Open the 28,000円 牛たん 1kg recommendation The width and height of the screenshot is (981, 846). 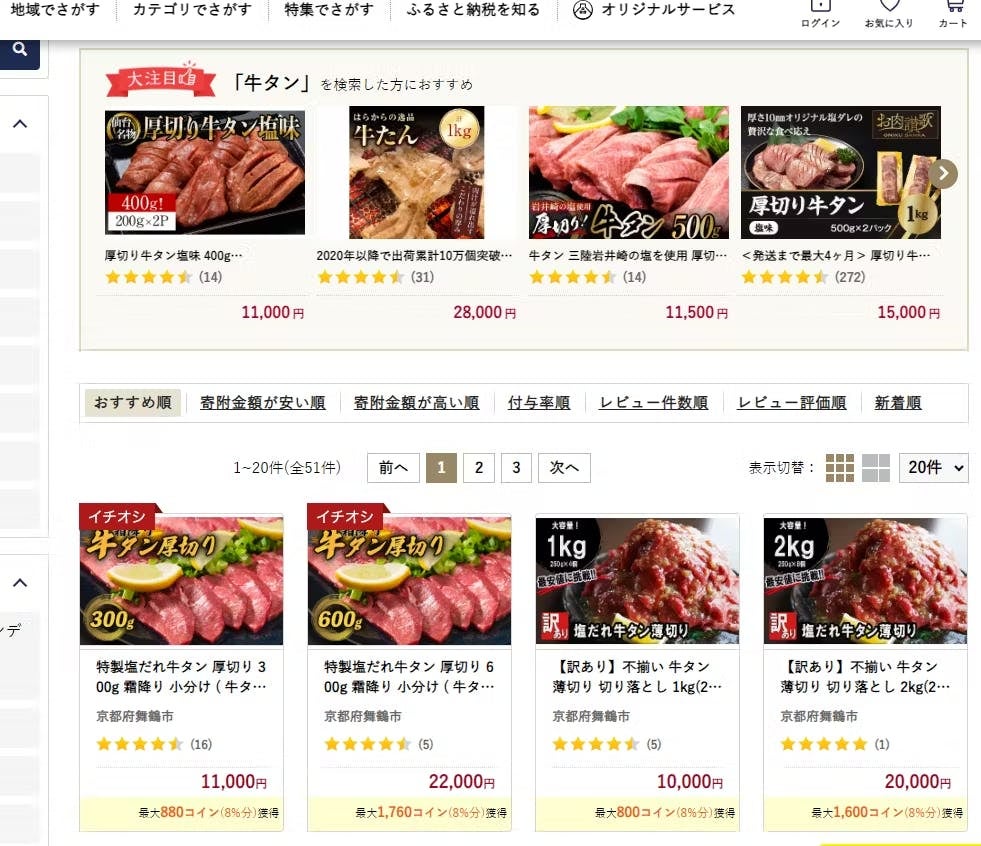[x=416, y=172]
